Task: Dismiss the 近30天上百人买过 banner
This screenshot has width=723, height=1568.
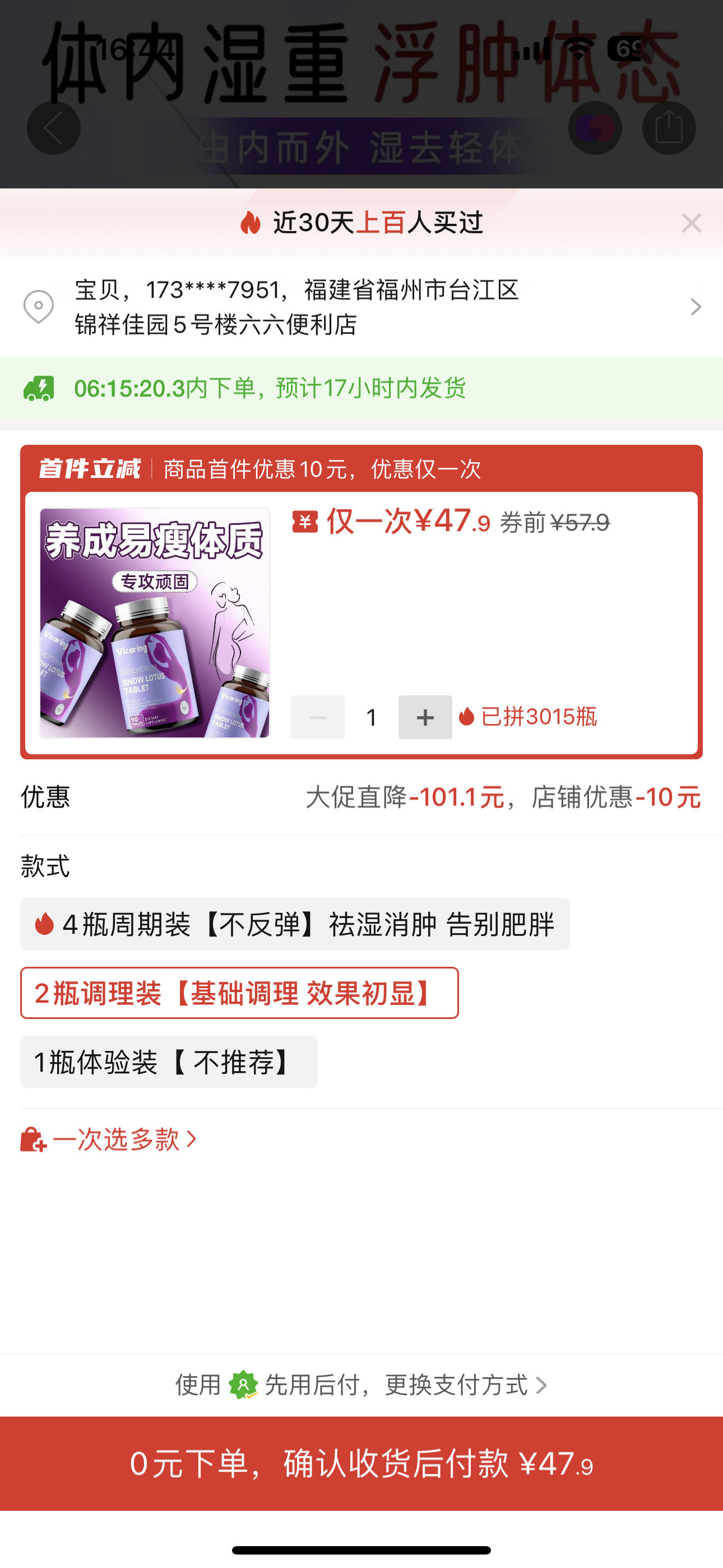Action: pyautogui.click(x=692, y=223)
